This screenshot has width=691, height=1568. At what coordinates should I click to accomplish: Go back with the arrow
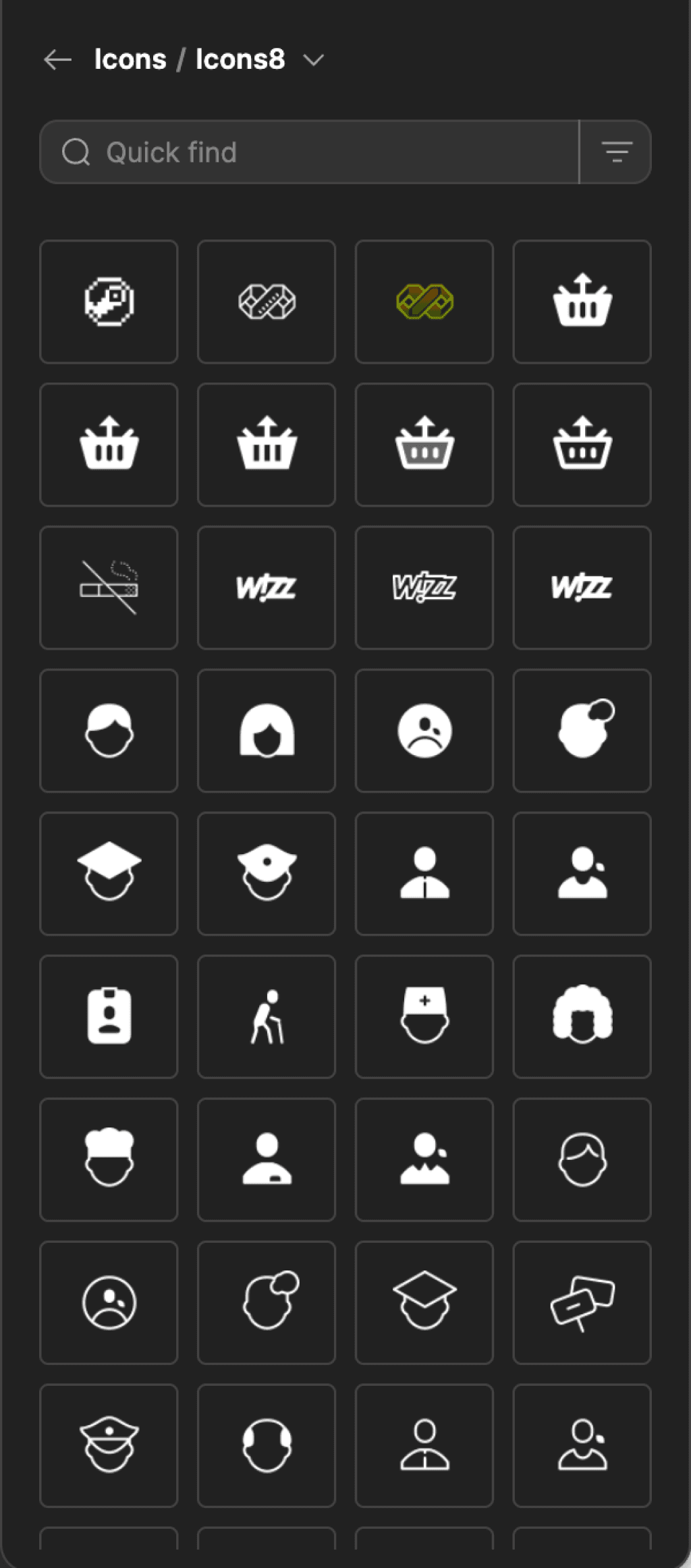pyautogui.click(x=57, y=60)
